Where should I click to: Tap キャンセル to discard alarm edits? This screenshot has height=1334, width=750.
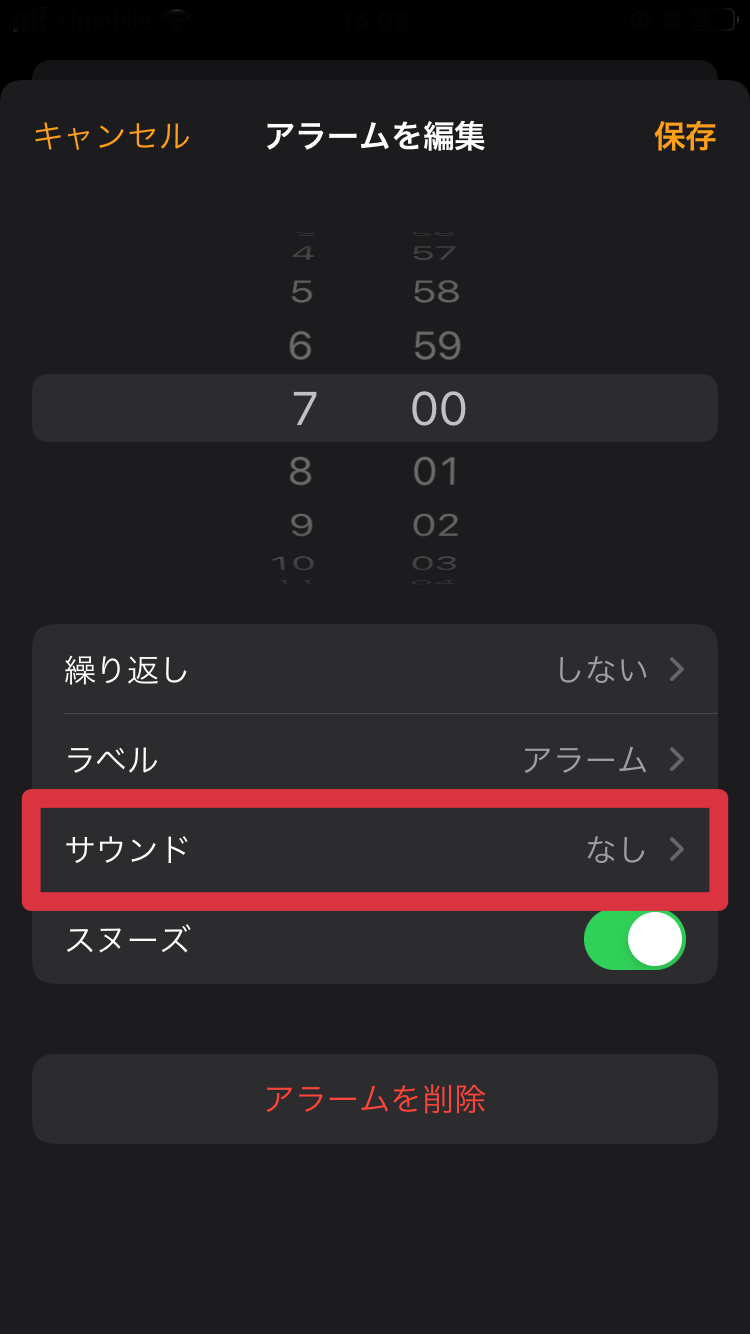point(112,136)
